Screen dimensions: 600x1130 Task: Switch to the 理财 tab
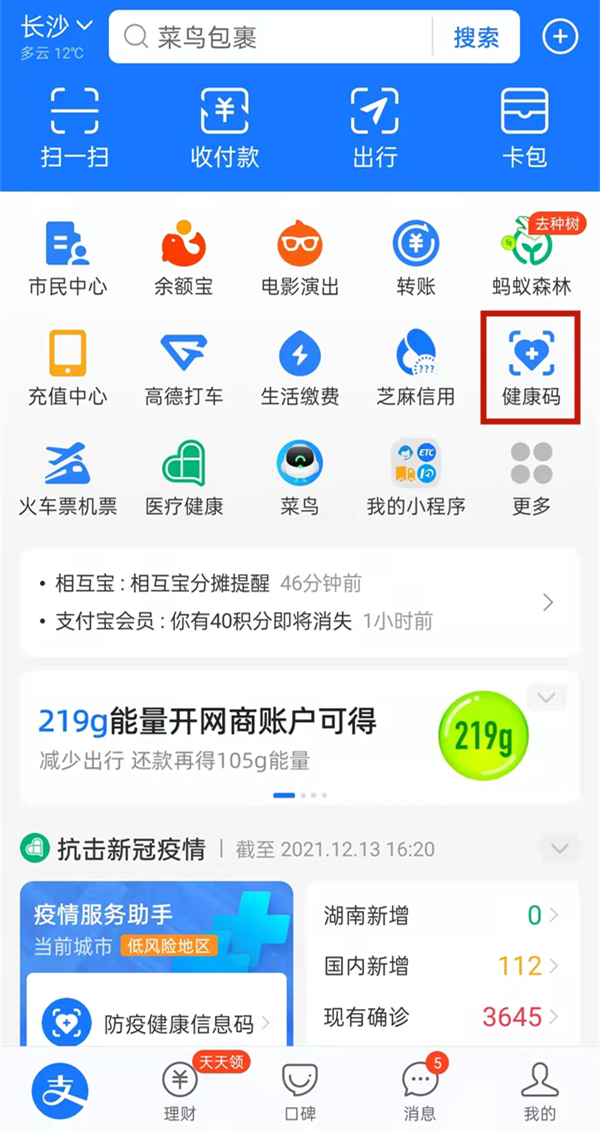tap(180, 1090)
